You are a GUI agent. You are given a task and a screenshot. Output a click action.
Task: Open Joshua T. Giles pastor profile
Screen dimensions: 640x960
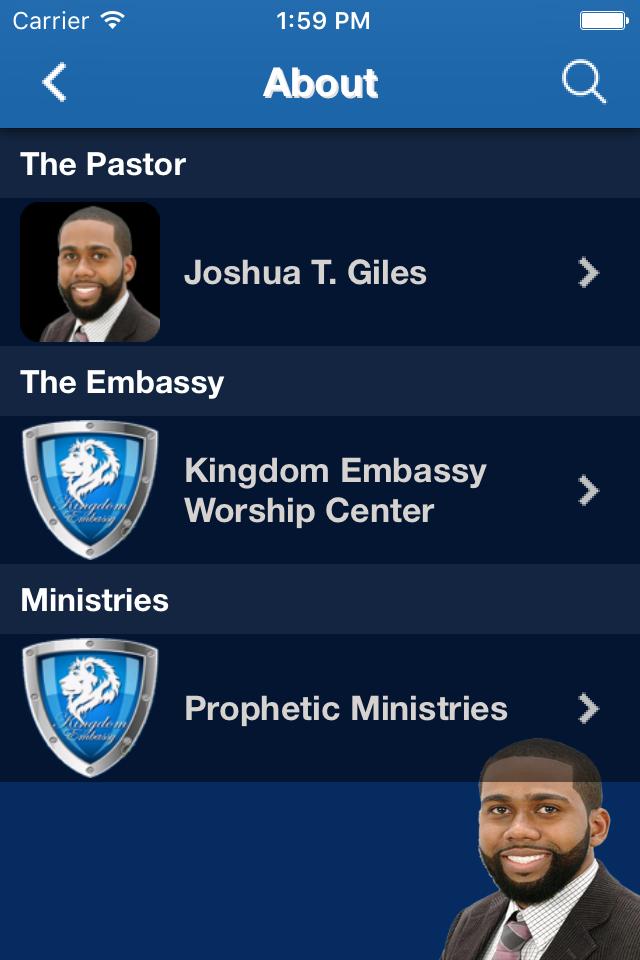pos(320,272)
